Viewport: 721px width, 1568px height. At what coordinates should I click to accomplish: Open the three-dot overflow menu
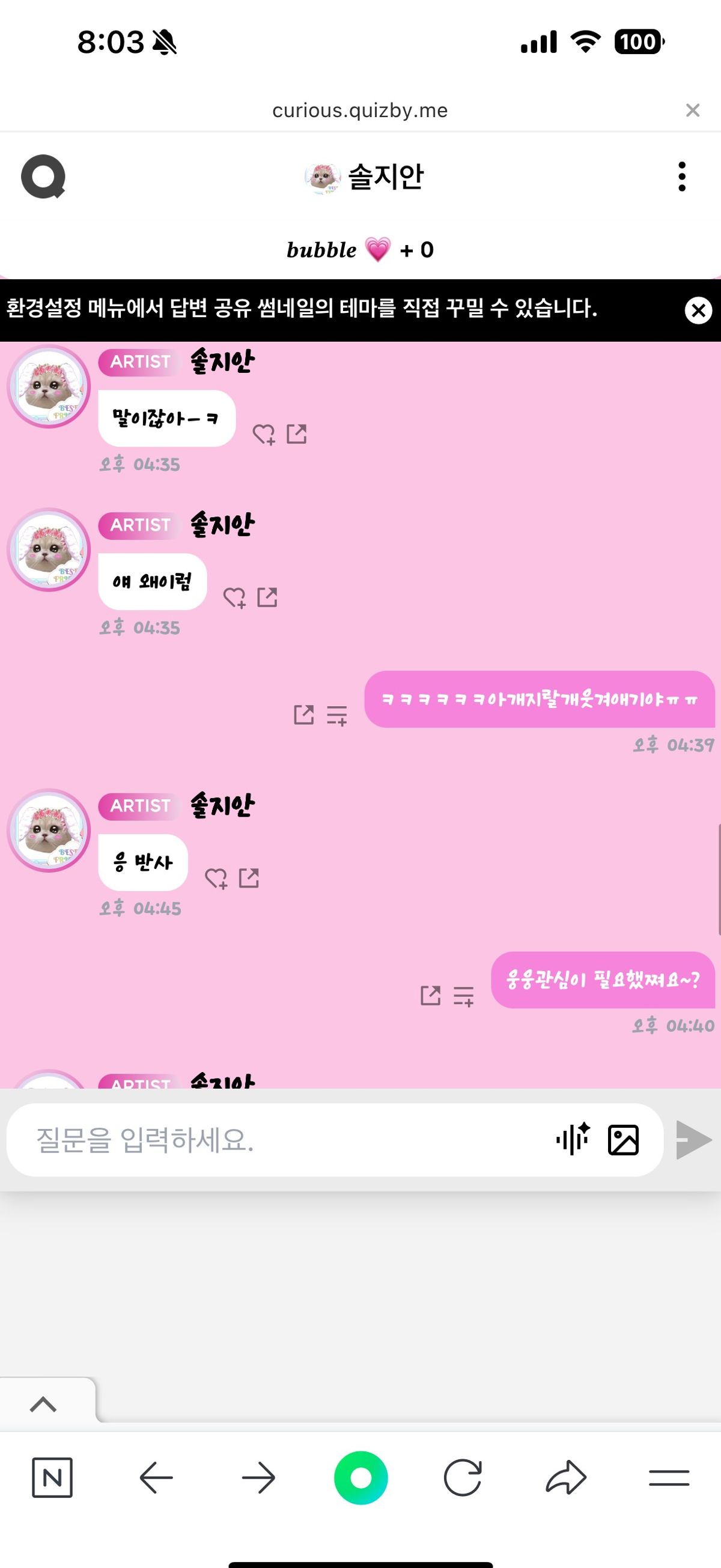(681, 177)
